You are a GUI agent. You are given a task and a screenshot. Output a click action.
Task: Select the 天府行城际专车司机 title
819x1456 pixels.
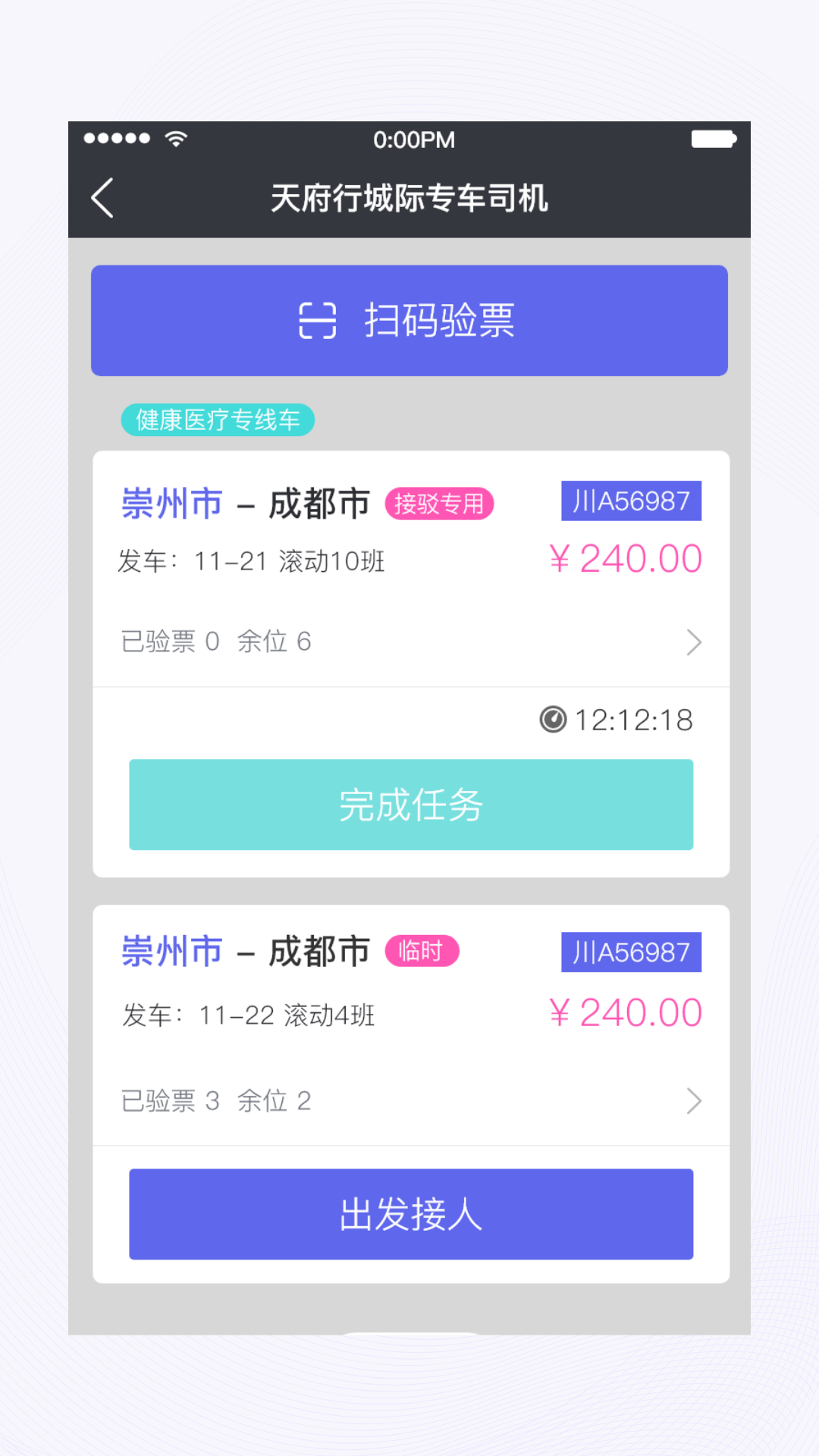click(x=409, y=199)
